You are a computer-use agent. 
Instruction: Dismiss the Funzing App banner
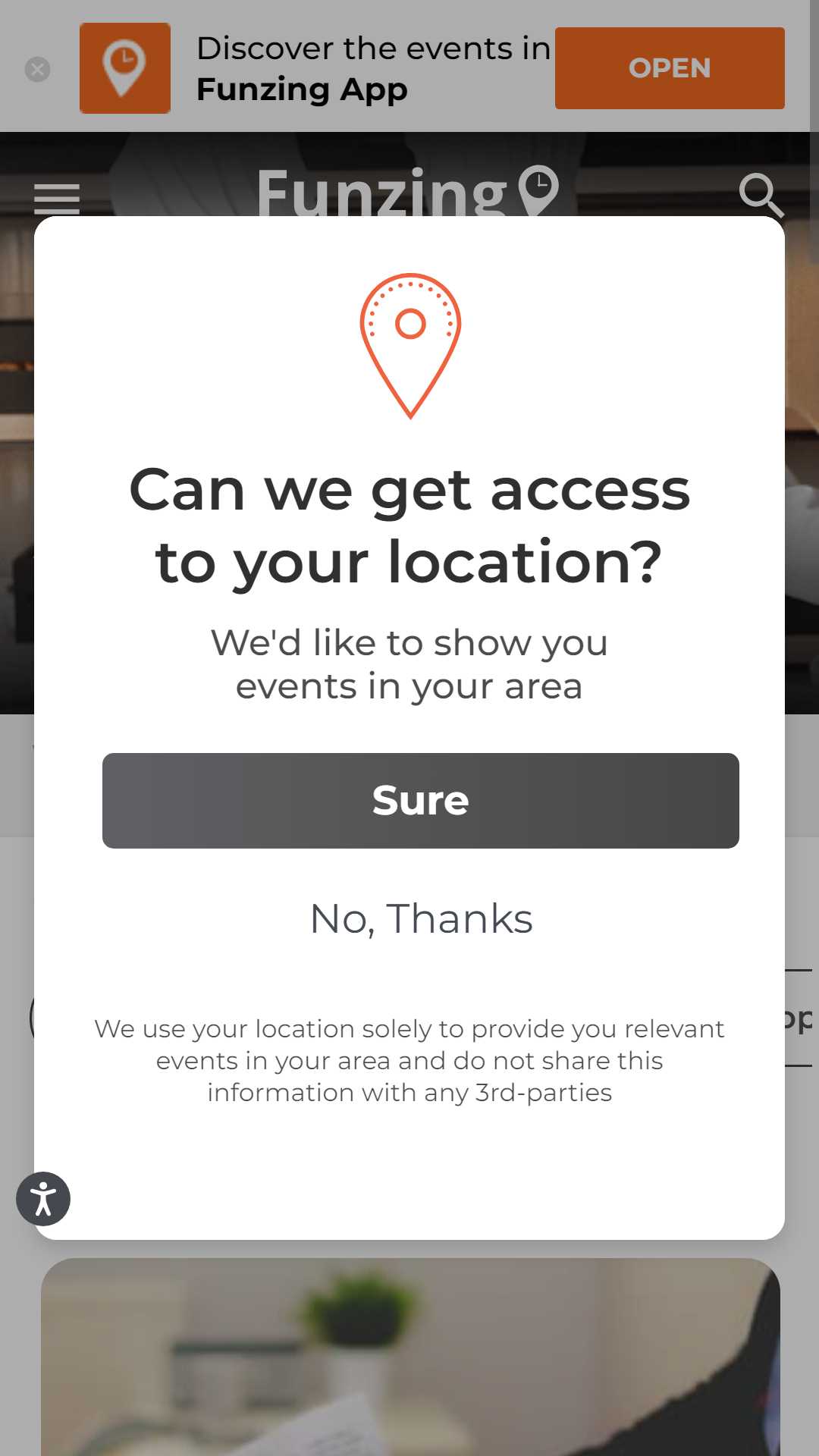pyautogui.click(x=37, y=70)
